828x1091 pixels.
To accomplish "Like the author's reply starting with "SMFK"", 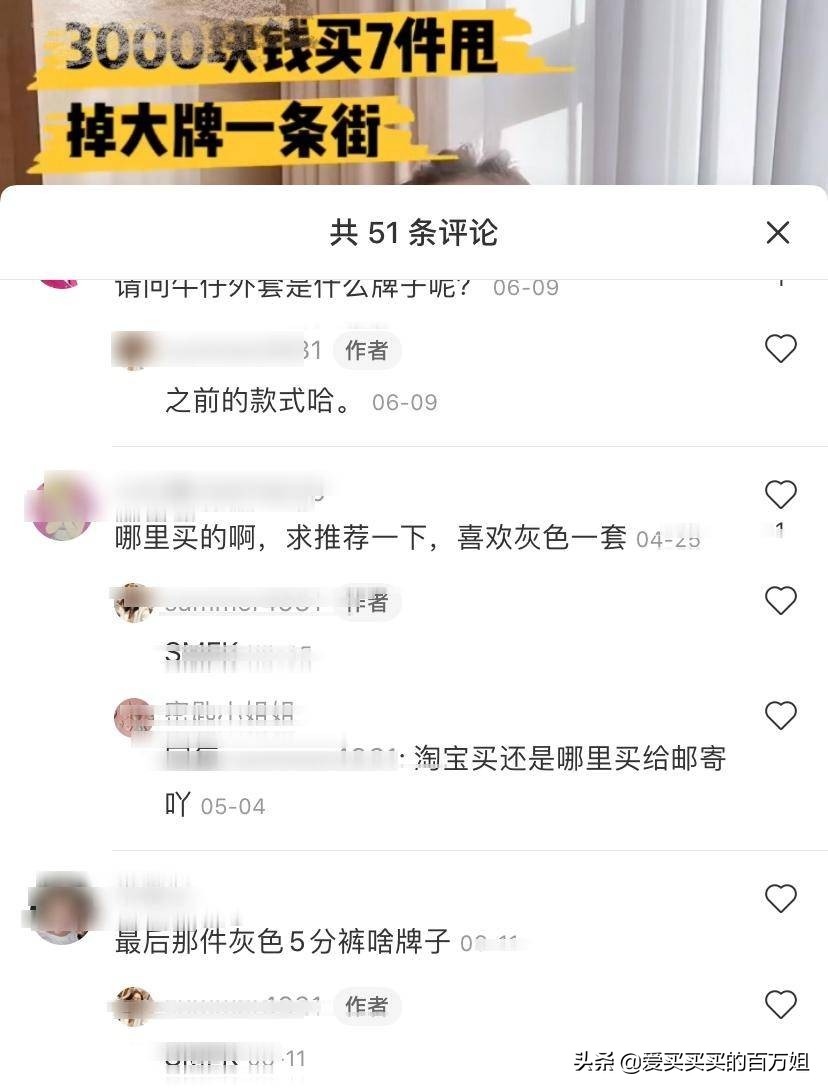I will pyautogui.click(x=781, y=601).
